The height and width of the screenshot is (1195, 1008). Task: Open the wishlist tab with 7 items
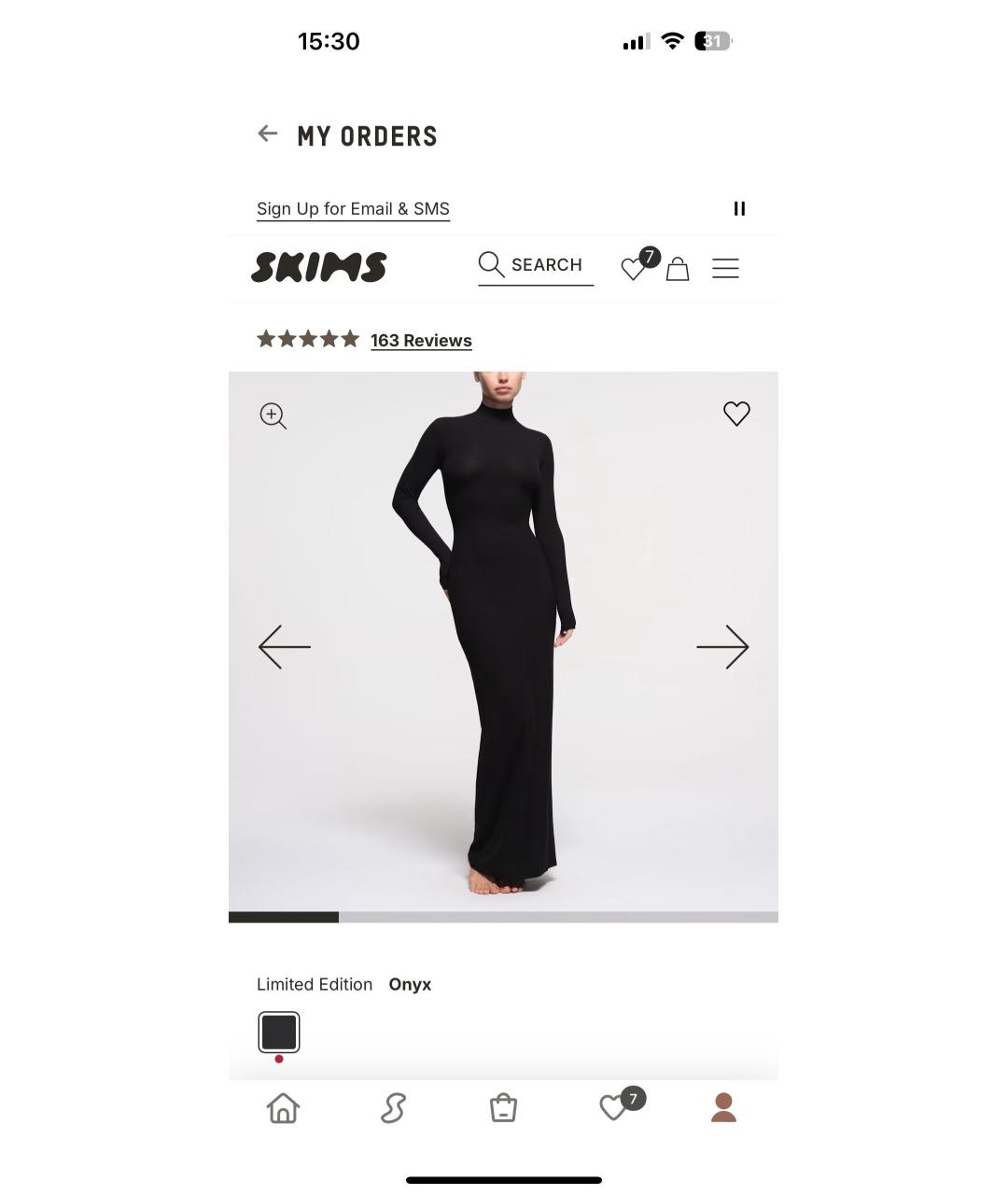[x=614, y=1108]
